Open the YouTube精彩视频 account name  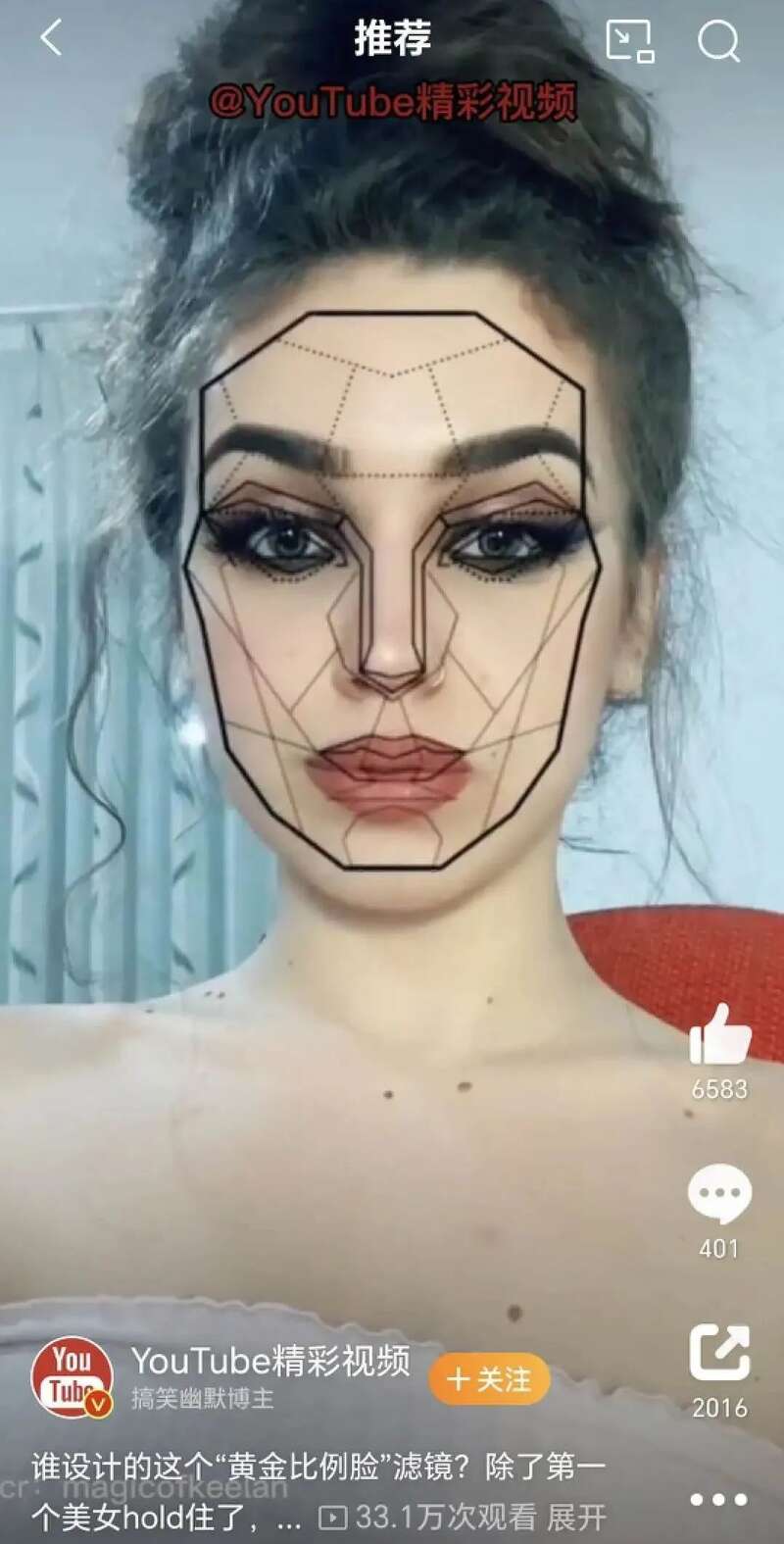270,1361
